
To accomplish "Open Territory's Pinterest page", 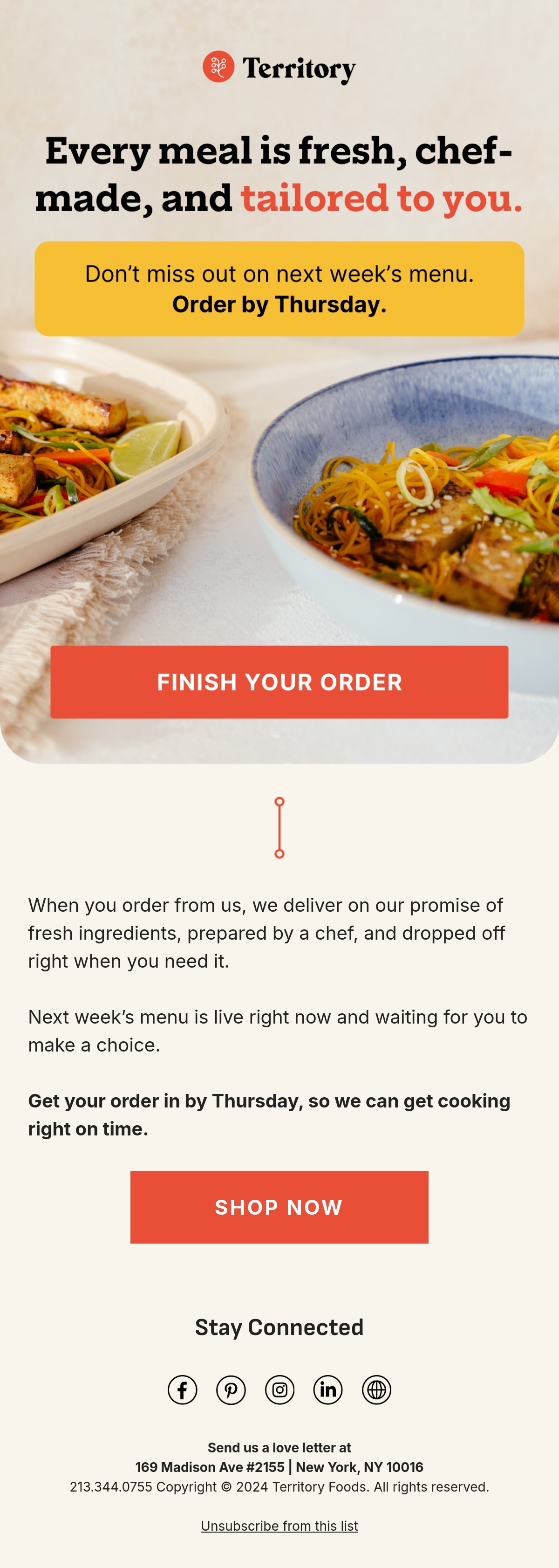I will [231, 1389].
